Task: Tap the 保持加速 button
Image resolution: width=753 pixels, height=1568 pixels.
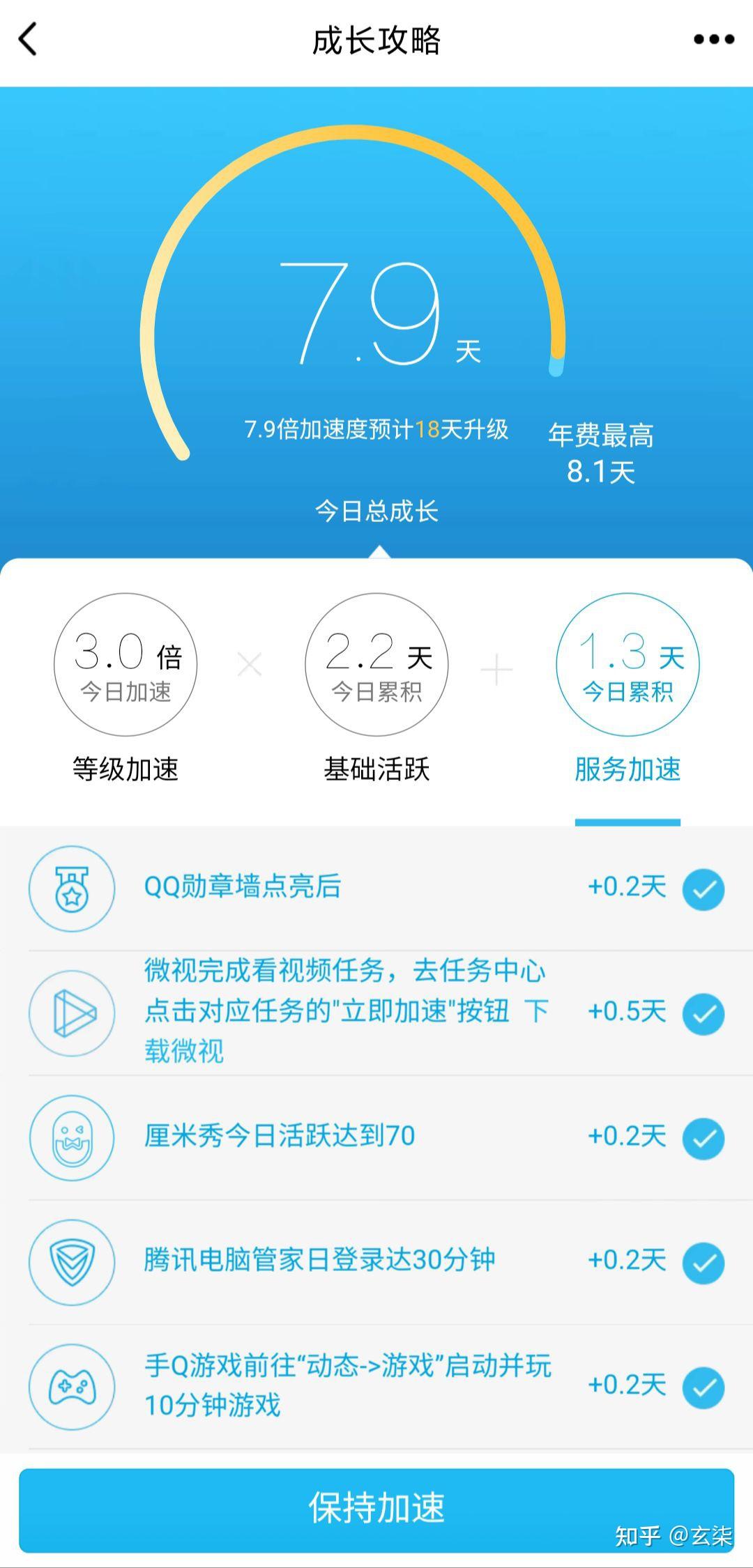Action: 376,1510
